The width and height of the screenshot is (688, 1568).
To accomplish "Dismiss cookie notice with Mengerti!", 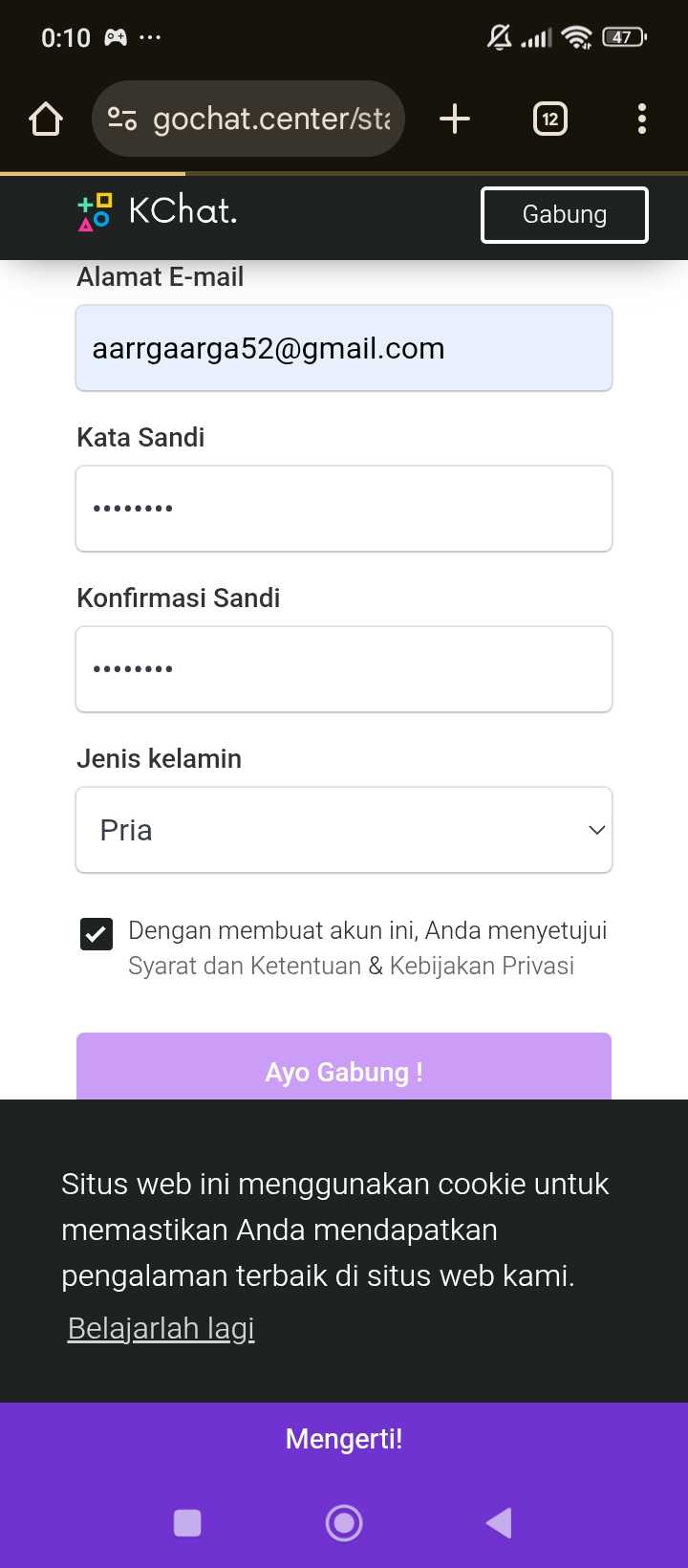I will tap(344, 1438).
